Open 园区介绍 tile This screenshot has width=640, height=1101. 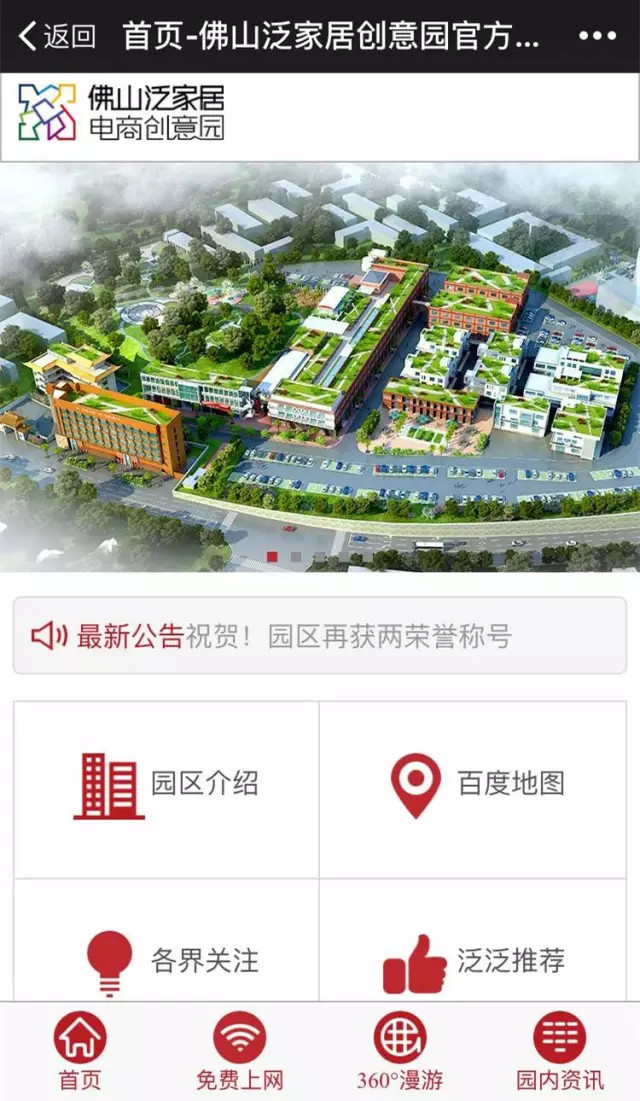point(166,789)
